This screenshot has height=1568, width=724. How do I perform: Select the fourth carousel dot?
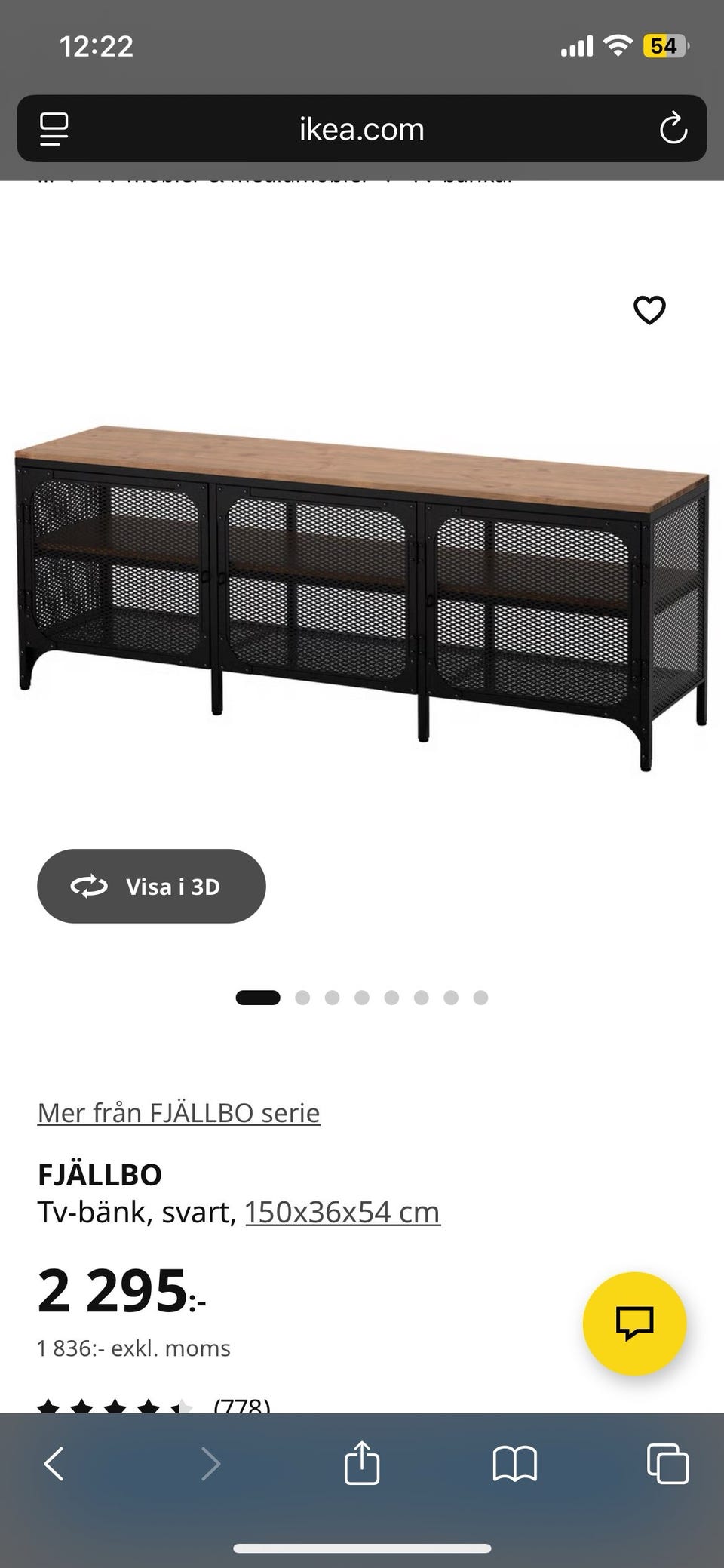(362, 997)
